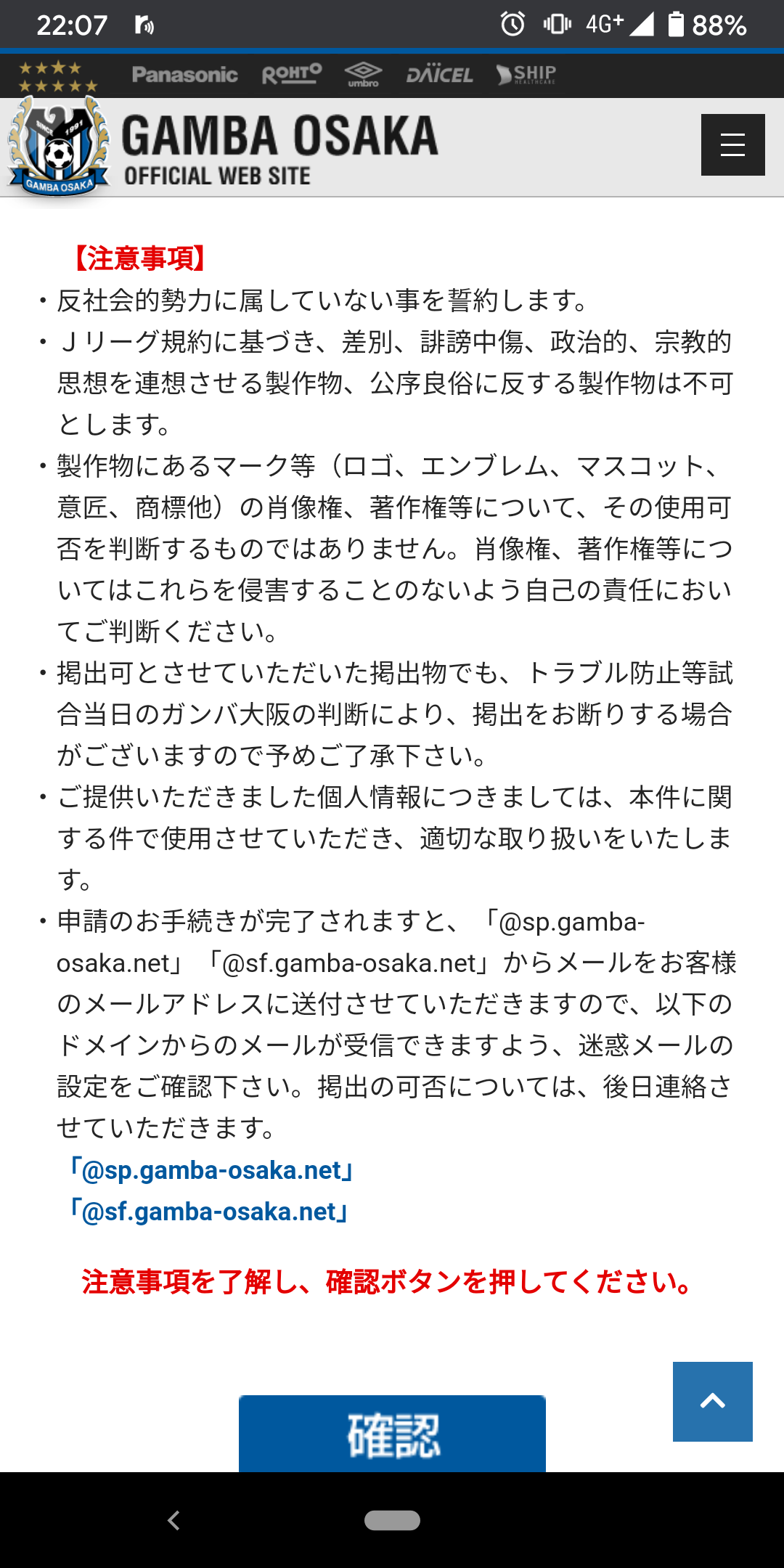
Task: Tap the 確認 confirm button
Action: (392, 1434)
